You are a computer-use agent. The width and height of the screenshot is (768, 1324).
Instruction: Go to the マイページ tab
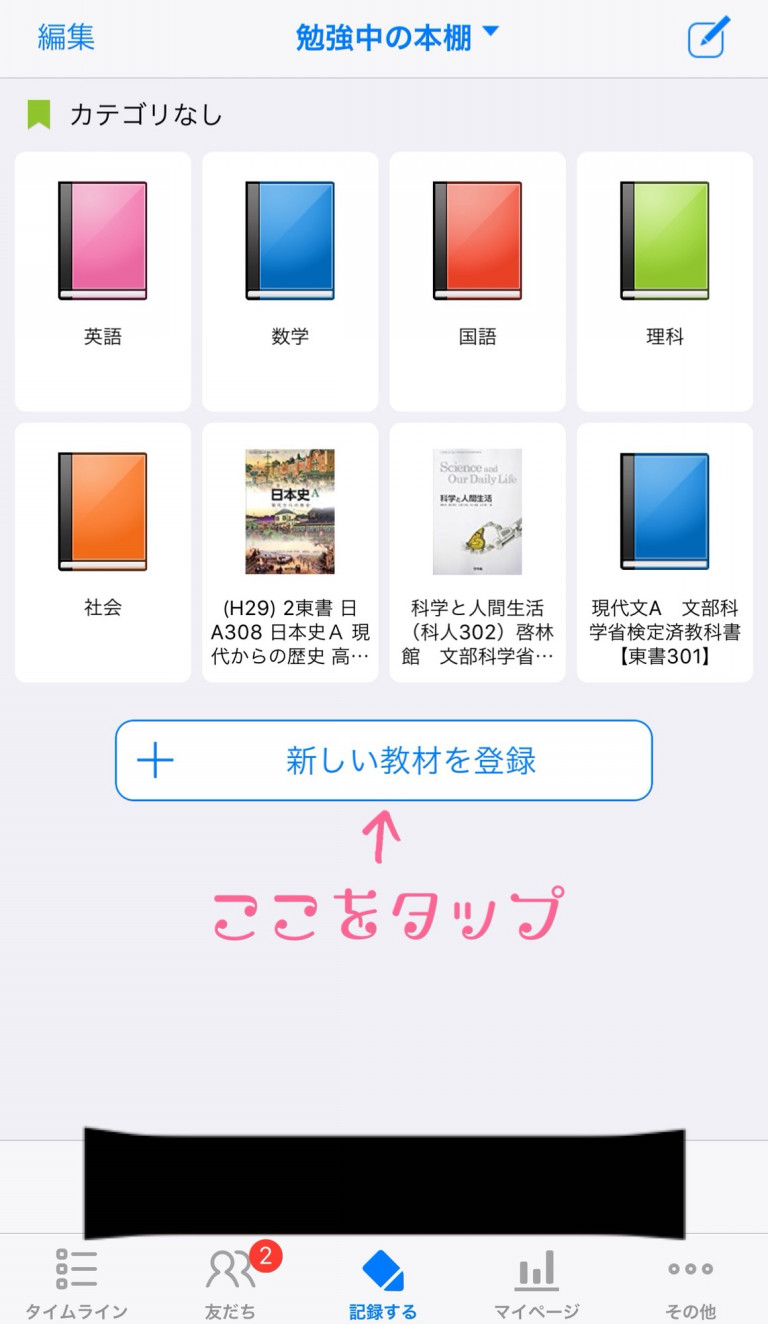click(x=537, y=1282)
